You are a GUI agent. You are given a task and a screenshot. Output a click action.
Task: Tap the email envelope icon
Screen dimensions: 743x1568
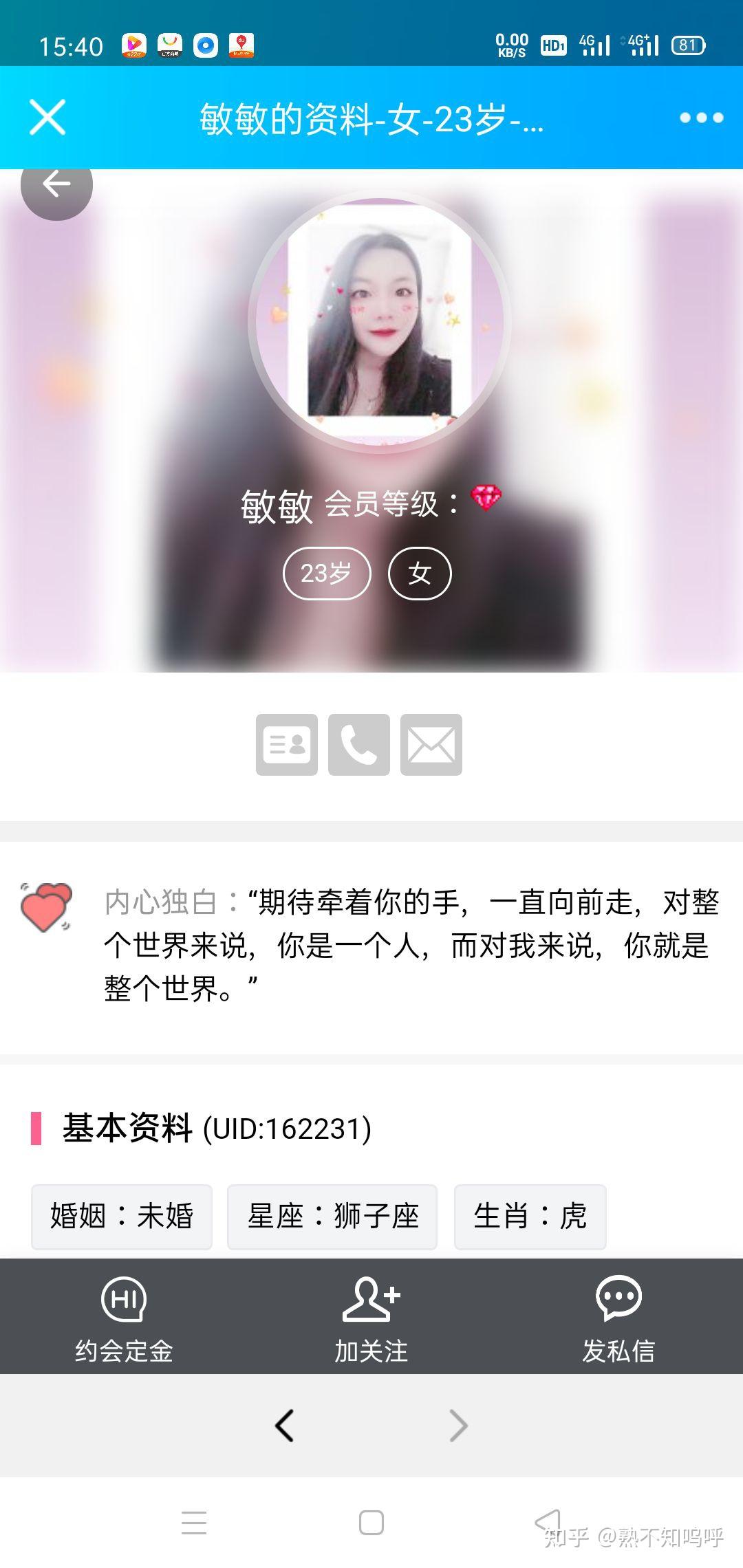click(x=431, y=745)
